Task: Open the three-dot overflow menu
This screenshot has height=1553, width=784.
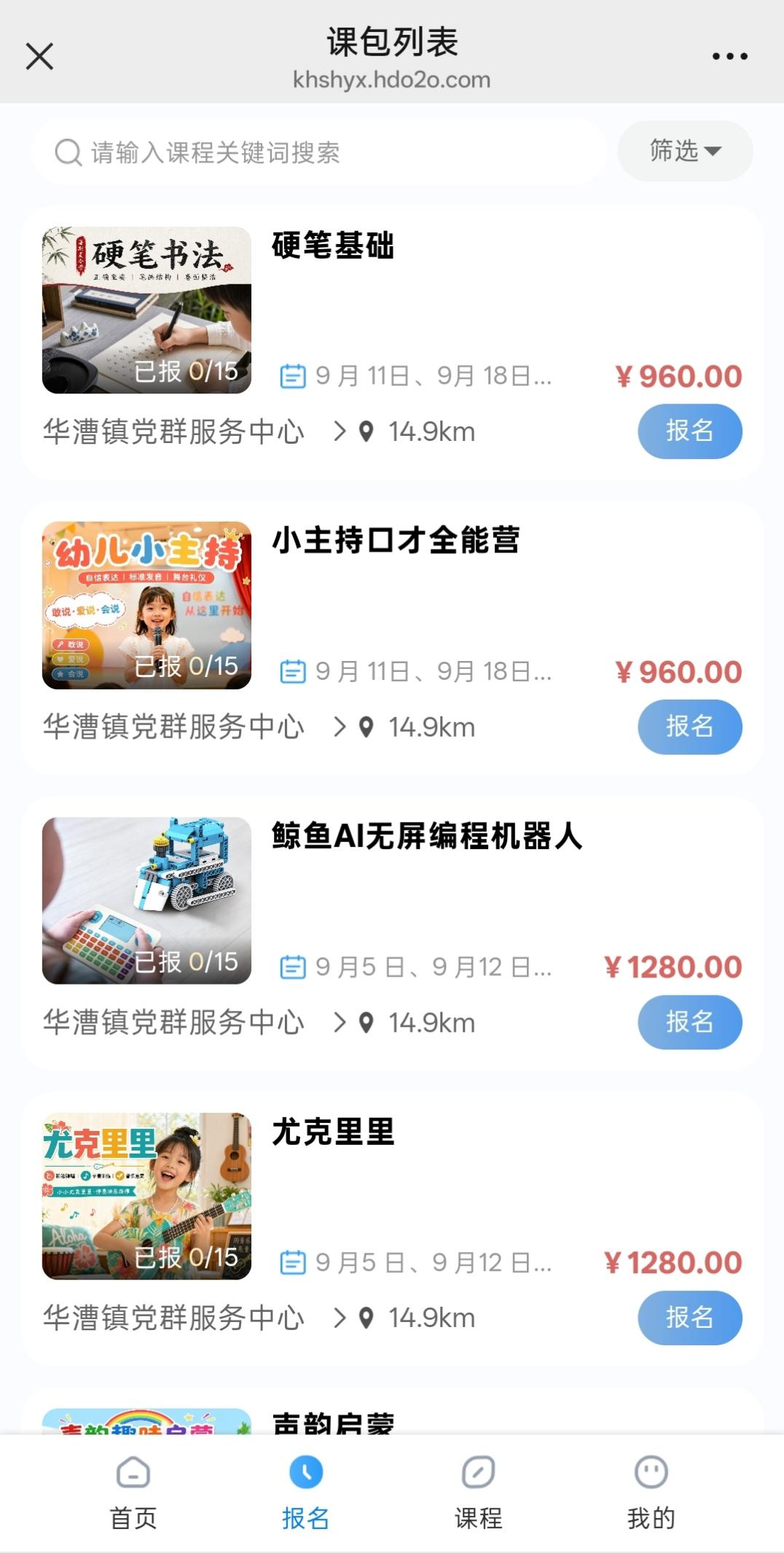Action: (x=729, y=56)
